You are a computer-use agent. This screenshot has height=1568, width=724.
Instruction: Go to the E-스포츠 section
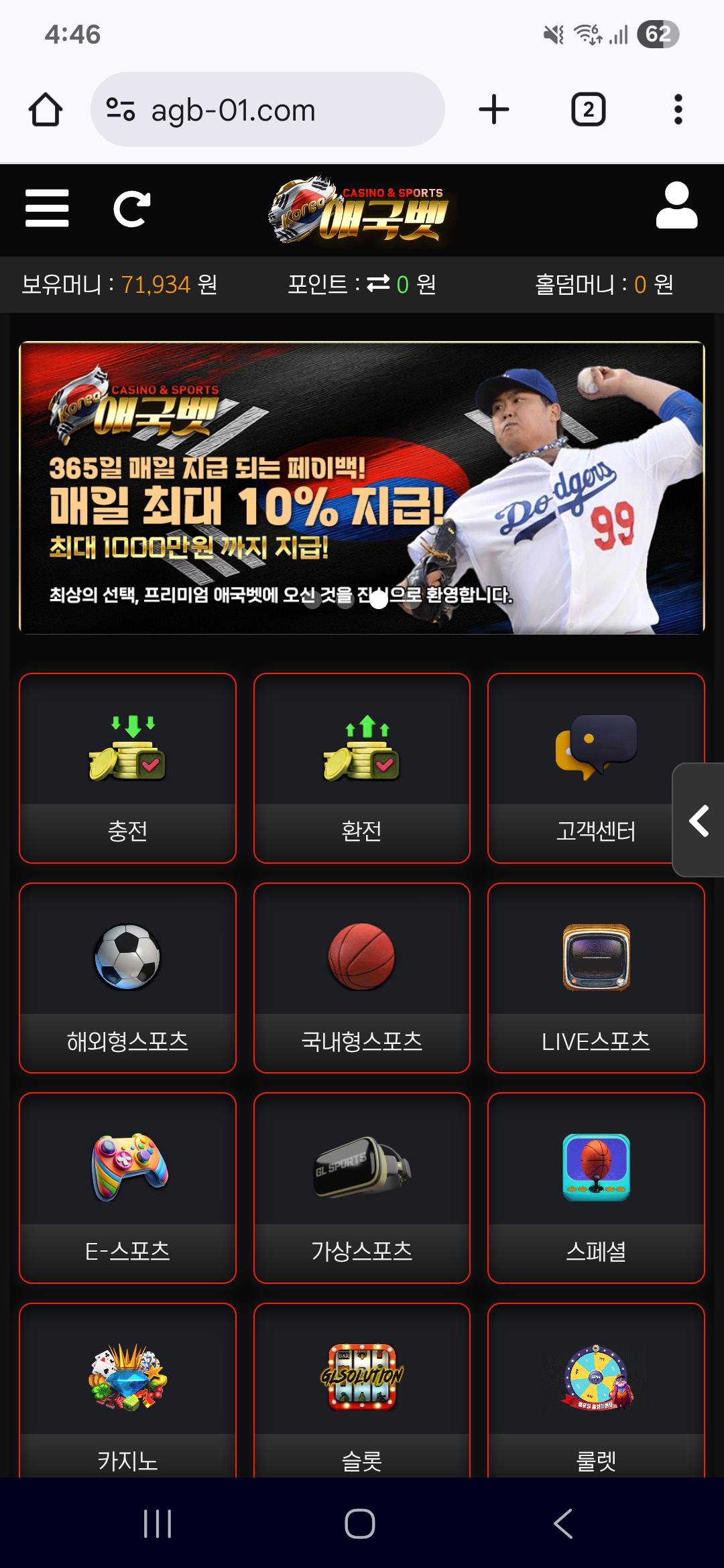pos(127,1187)
